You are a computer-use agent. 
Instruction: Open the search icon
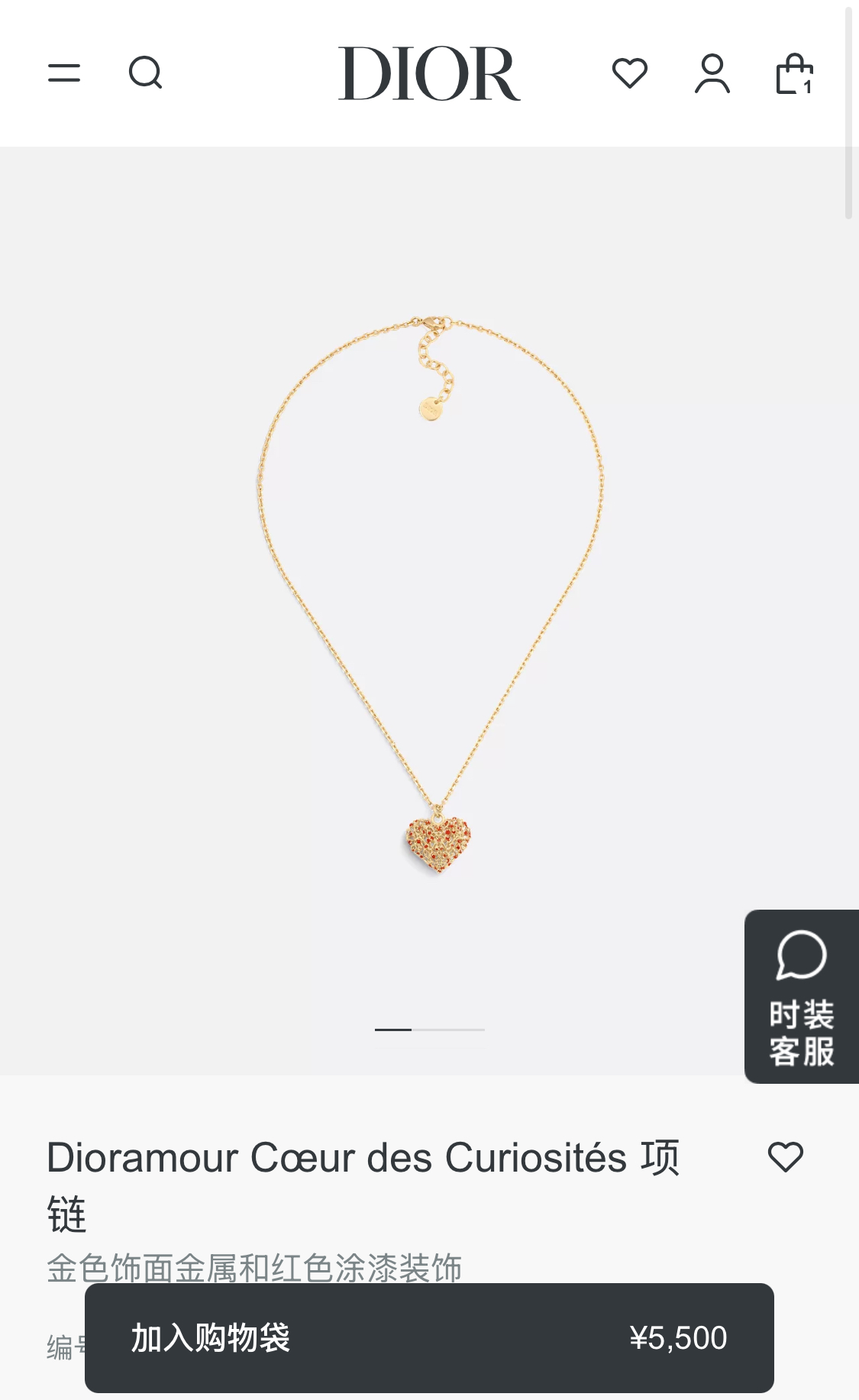145,73
